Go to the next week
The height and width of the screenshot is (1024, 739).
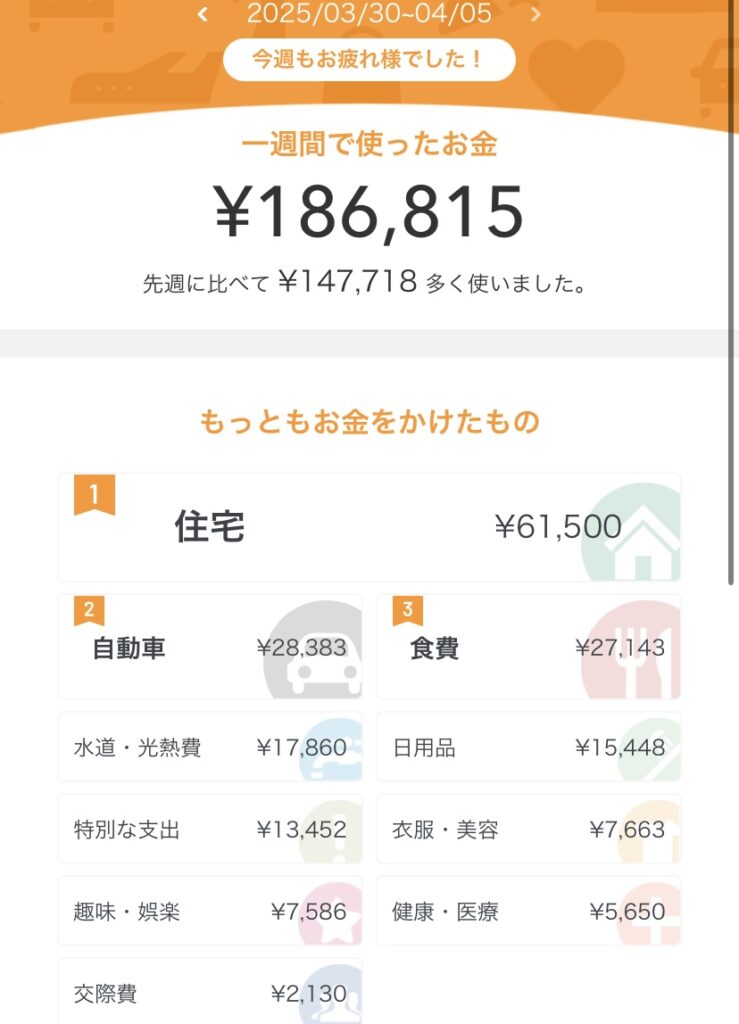[536, 14]
